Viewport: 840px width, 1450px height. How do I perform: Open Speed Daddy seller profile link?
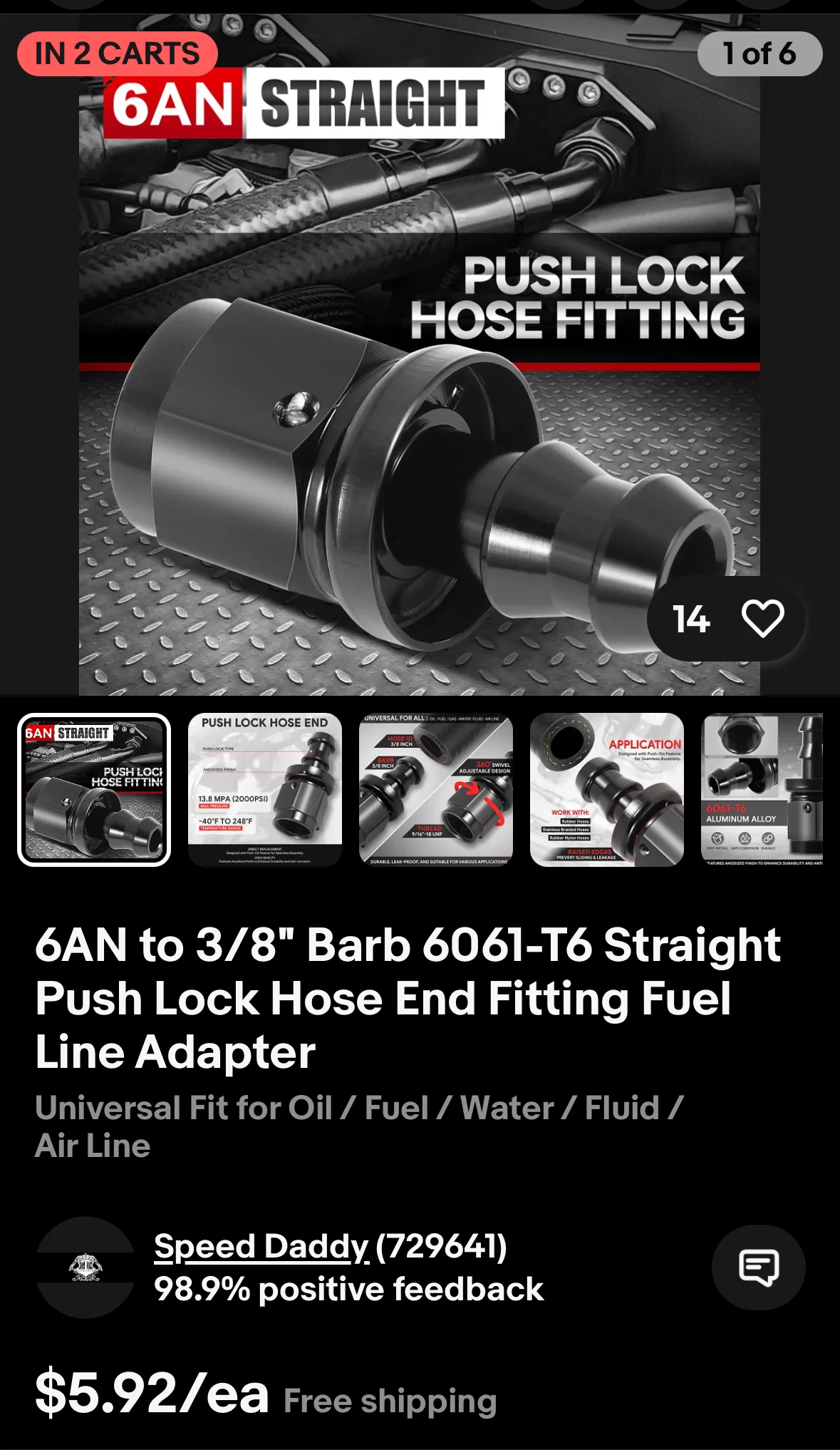click(261, 1246)
